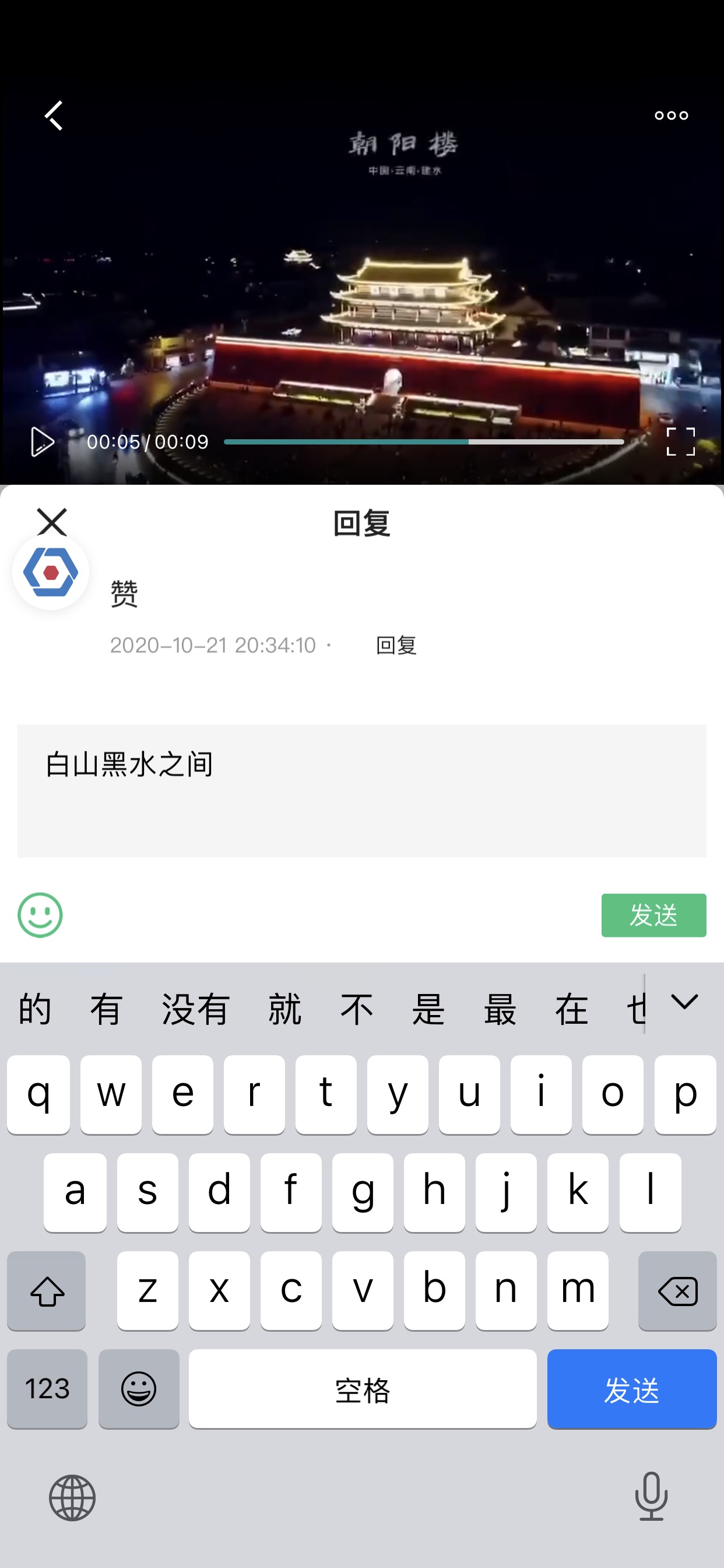Close the reply panel
Screen dimensions: 724x1568
click(52, 521)
